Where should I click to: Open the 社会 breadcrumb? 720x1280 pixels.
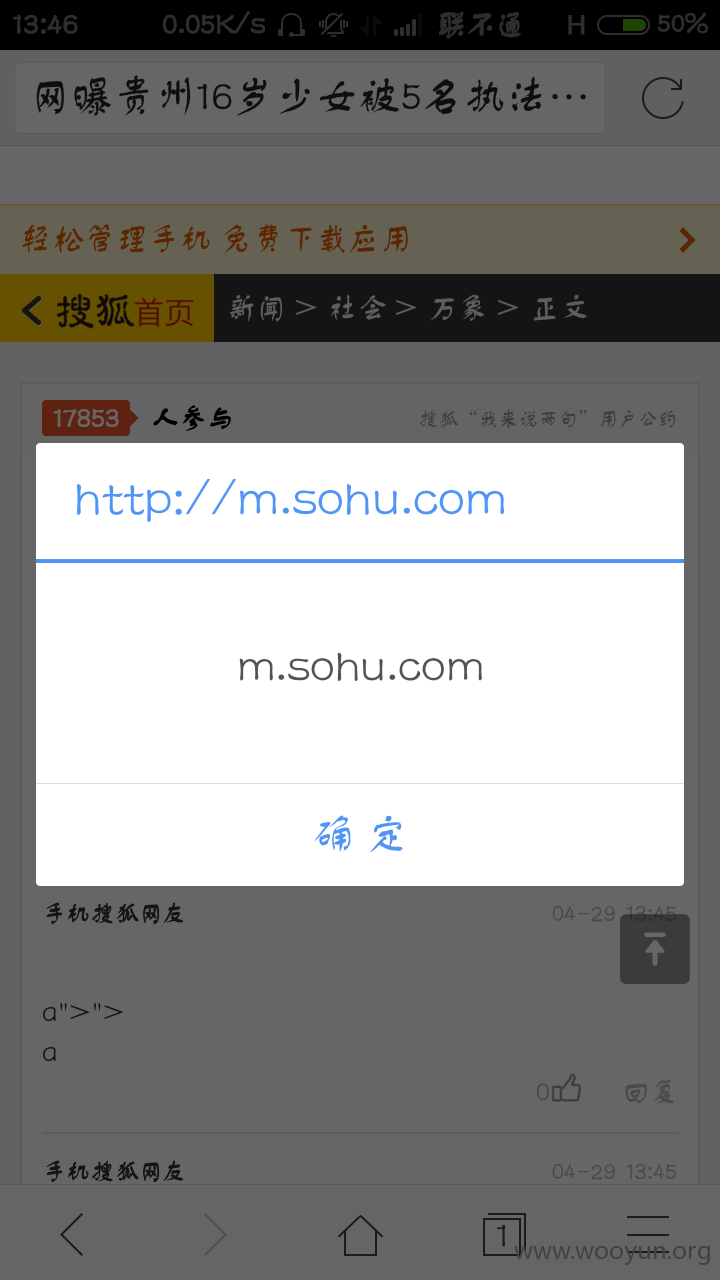tap(357, 308)
